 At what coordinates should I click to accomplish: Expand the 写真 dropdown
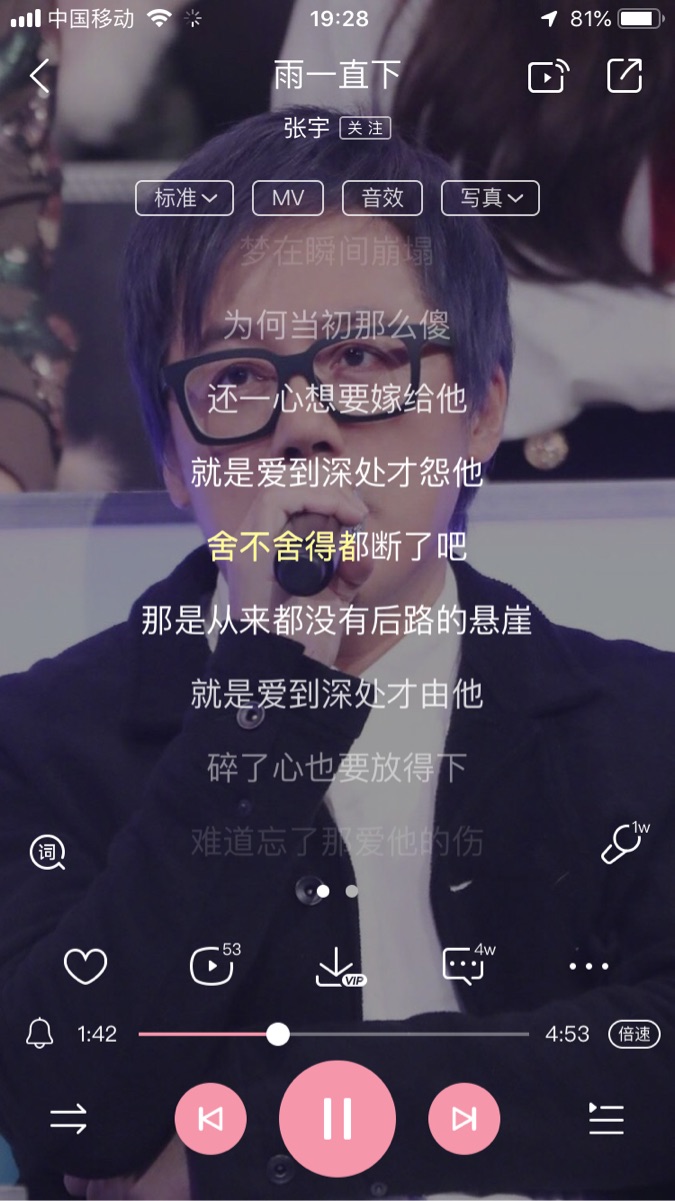click(x=490, y=198)
